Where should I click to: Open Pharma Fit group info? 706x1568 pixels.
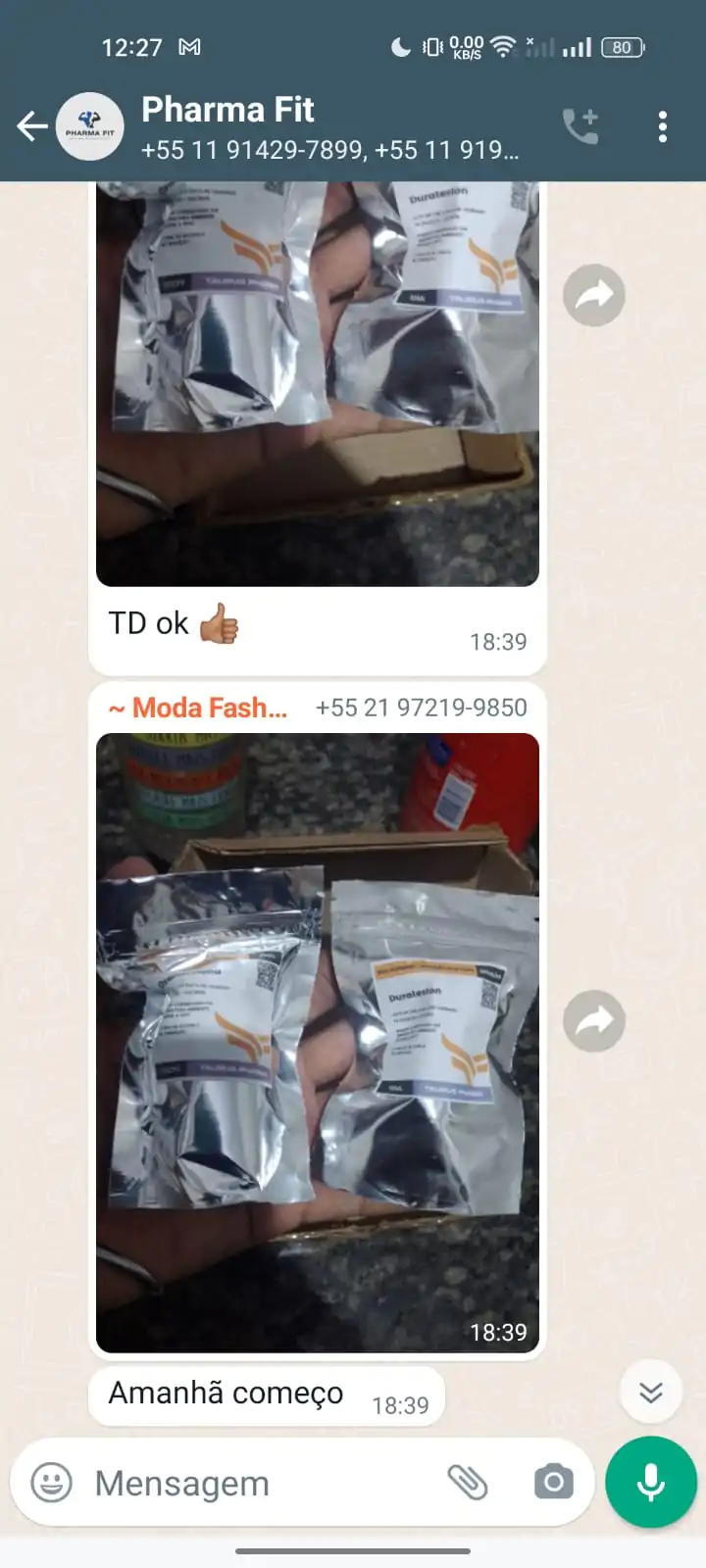328,127
